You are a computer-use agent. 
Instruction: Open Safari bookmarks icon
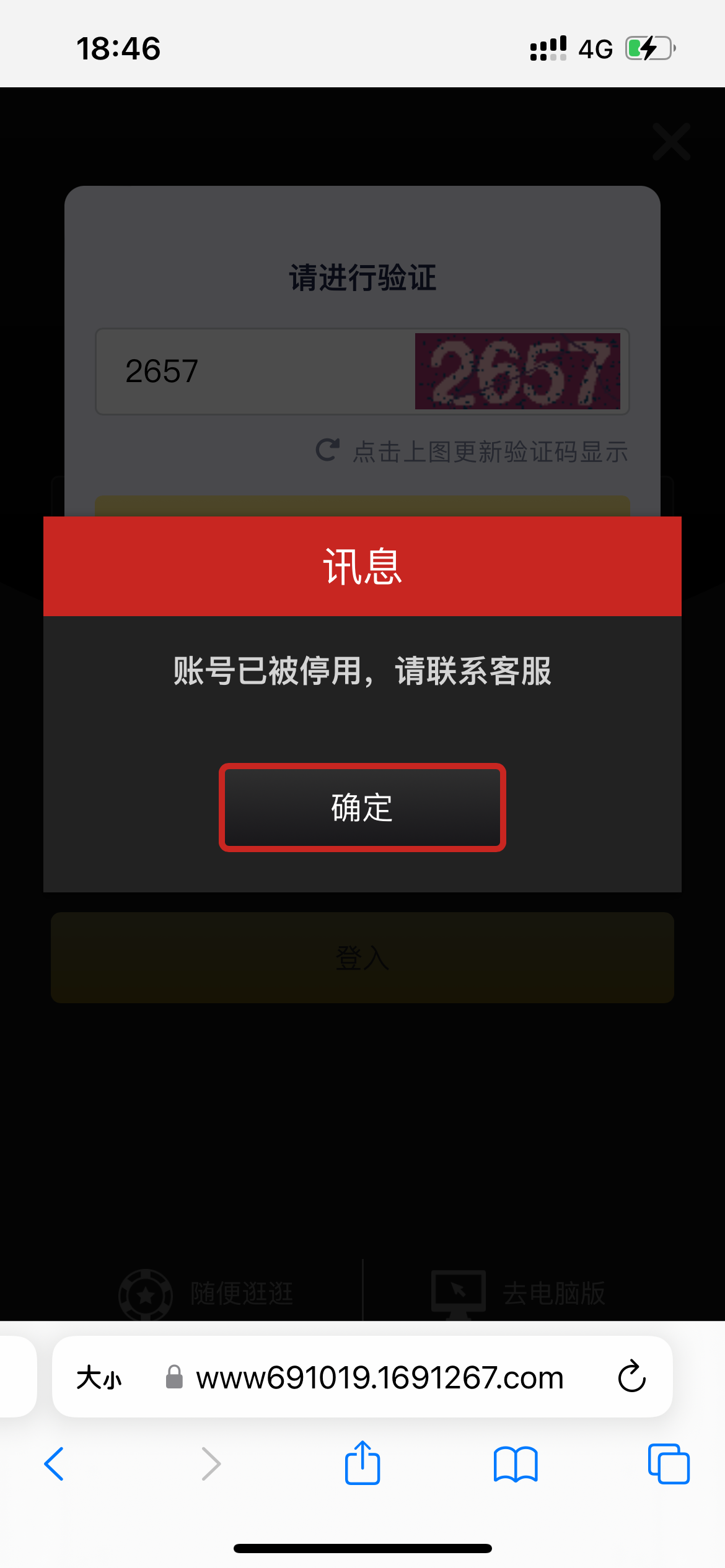[515, 1465]
